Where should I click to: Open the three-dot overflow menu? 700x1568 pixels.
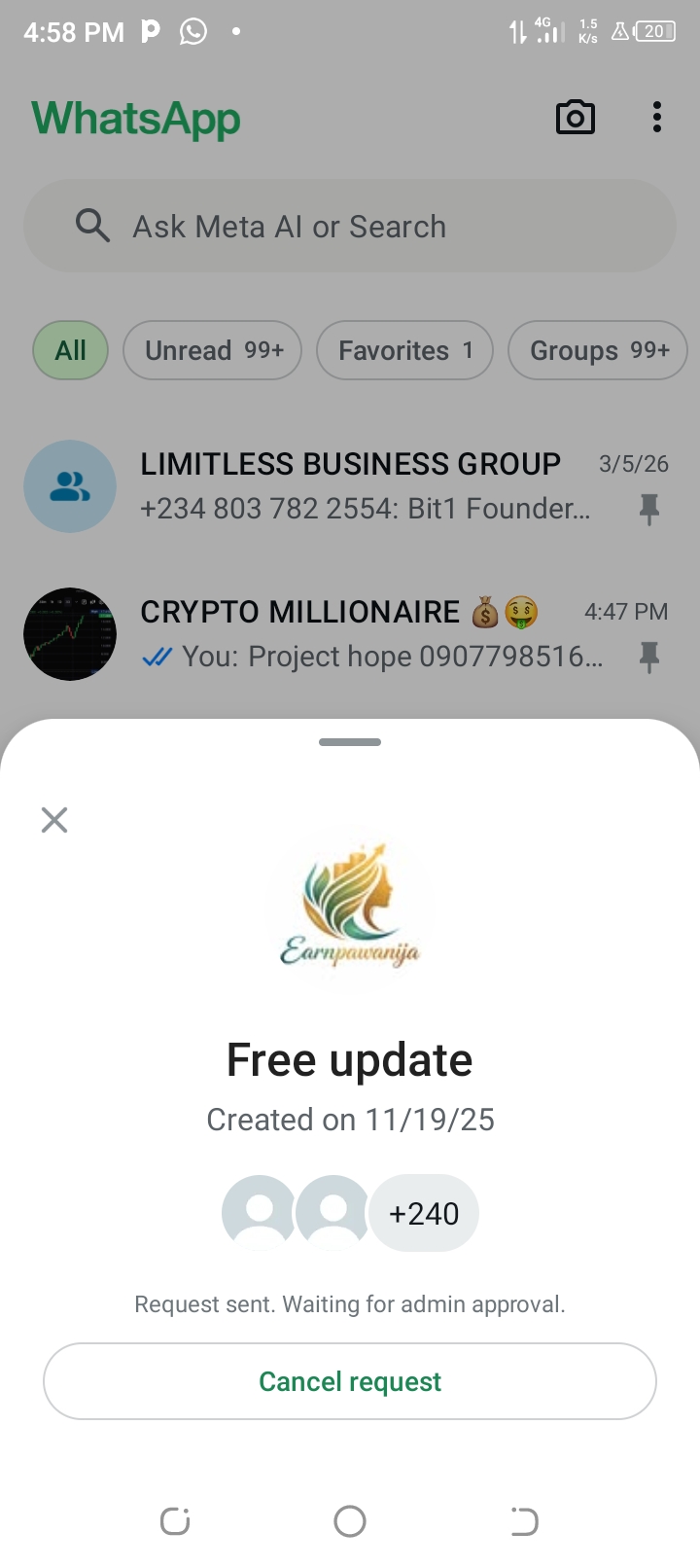click(657, 118)
